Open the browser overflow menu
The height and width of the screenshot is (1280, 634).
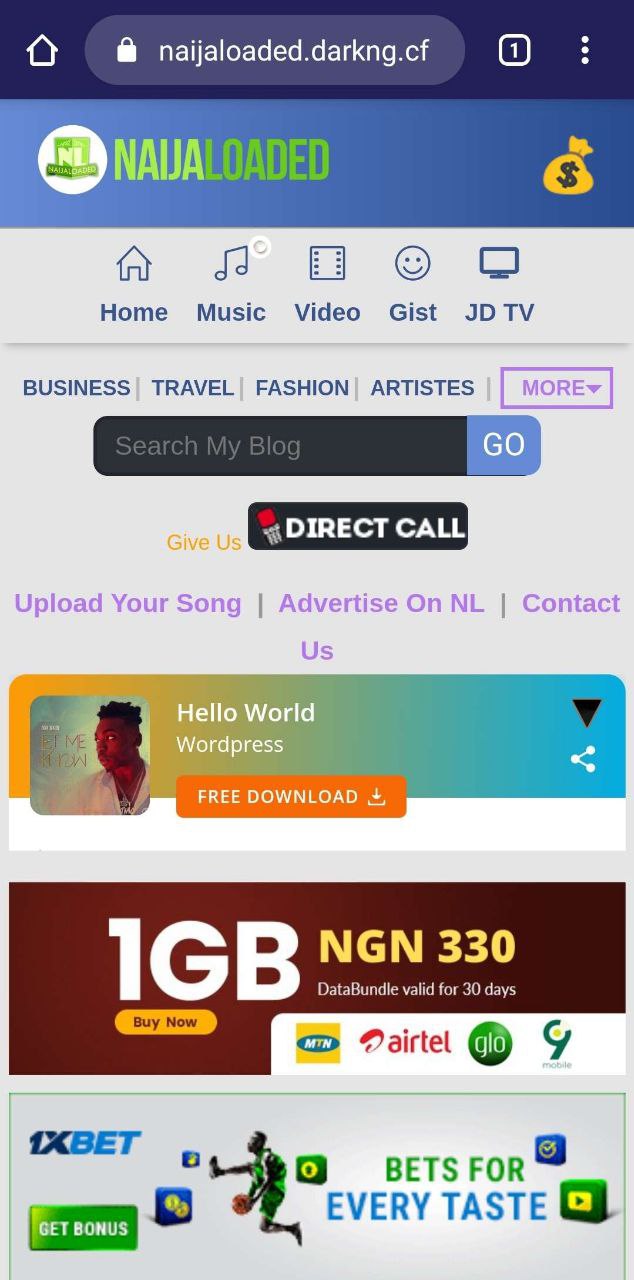coord(585,50)
